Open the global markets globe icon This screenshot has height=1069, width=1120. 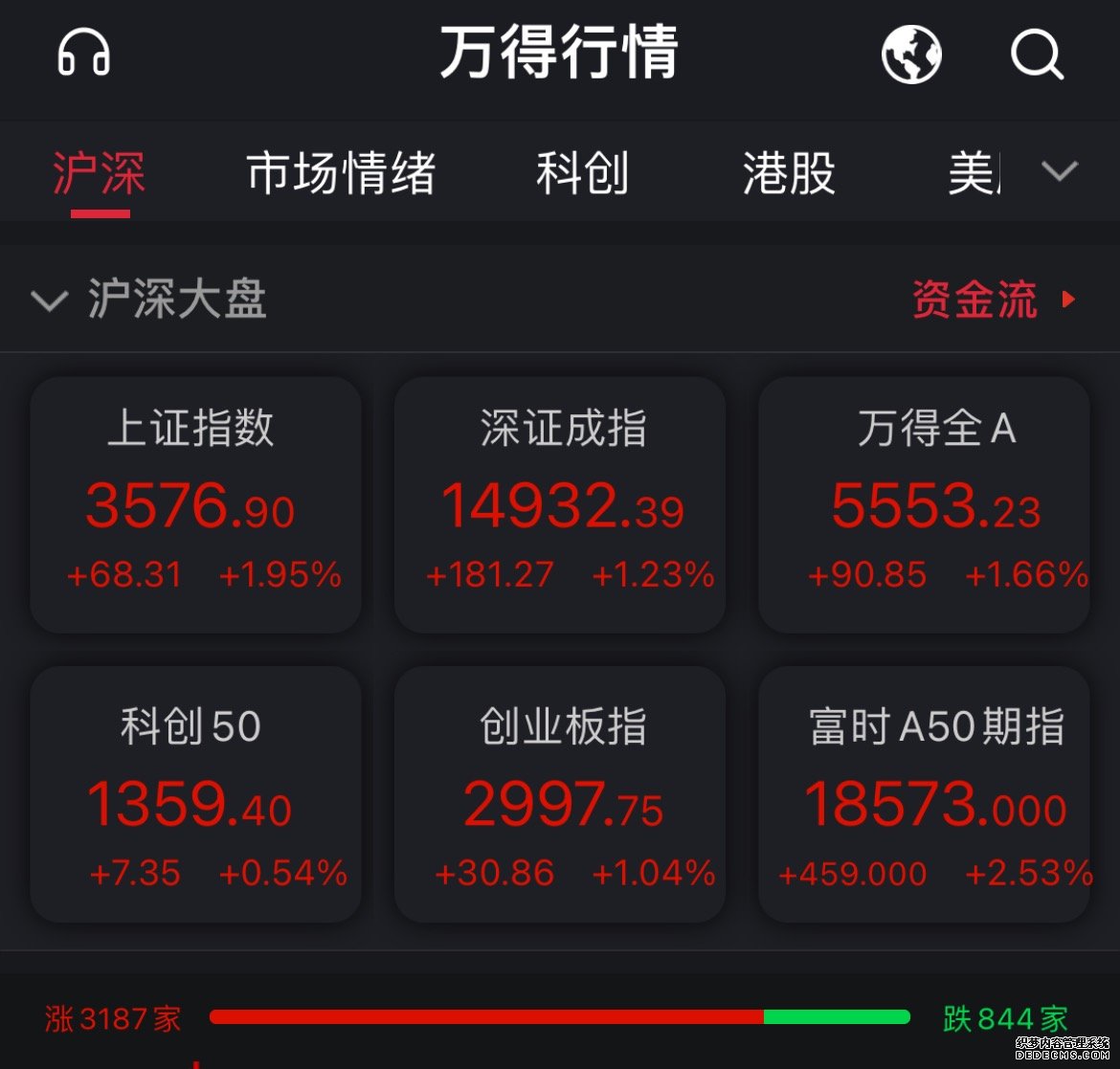pos(910,54)
